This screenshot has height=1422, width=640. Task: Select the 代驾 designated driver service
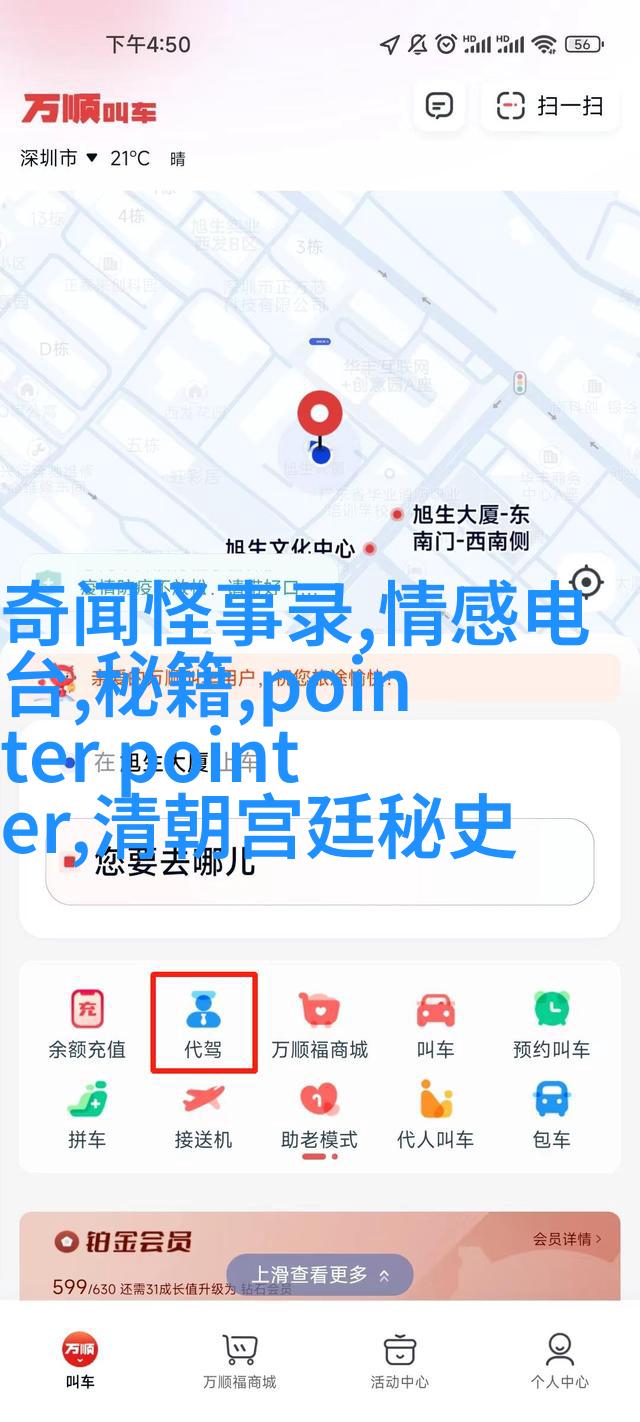coord(204,1023)
